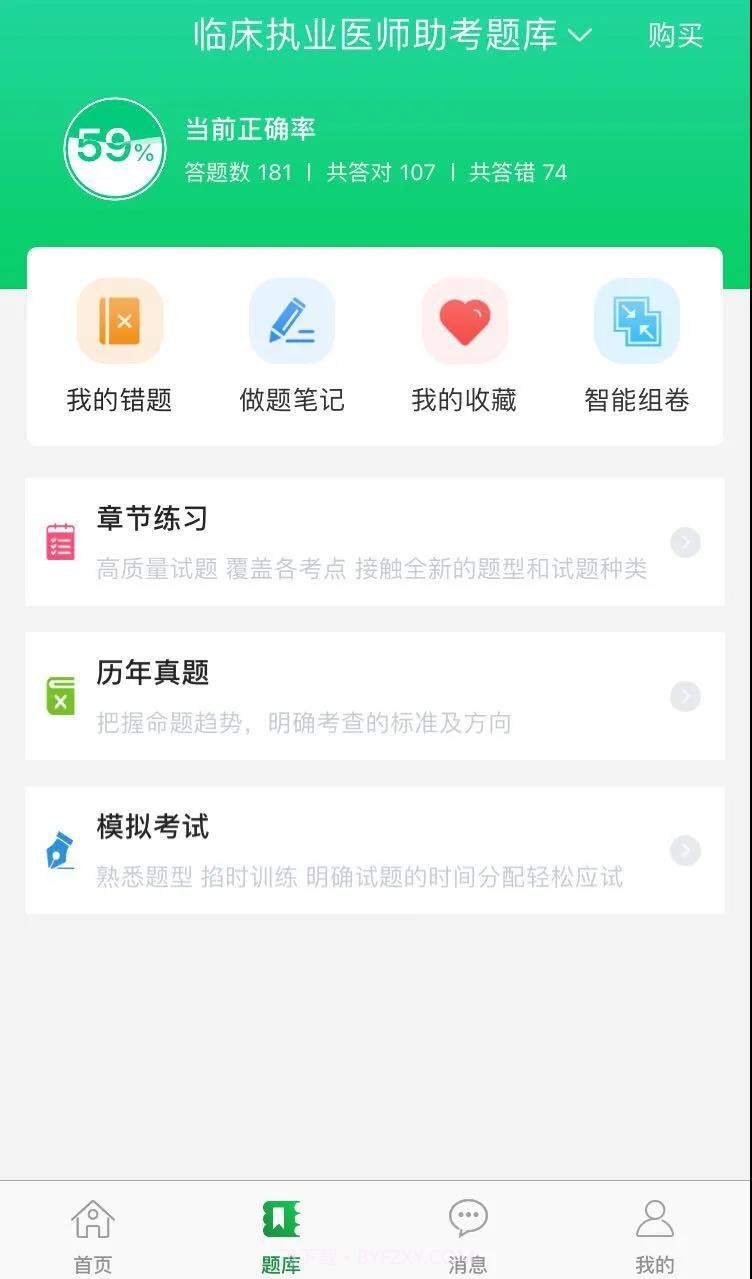Expand 模拟考试 via its right chevron
The height and width of the screenshot is (1279, 752).
pyautogui.click(x=685, y=851)
